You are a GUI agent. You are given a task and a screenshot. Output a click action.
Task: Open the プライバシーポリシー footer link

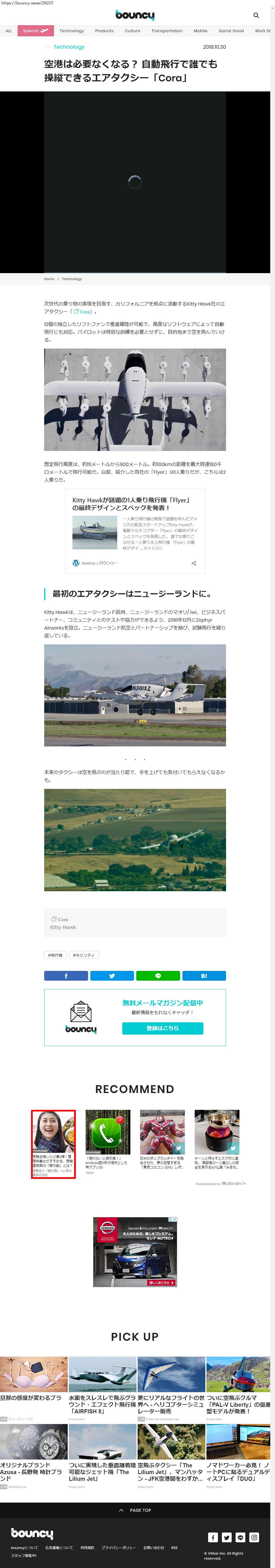[118, 1547]
